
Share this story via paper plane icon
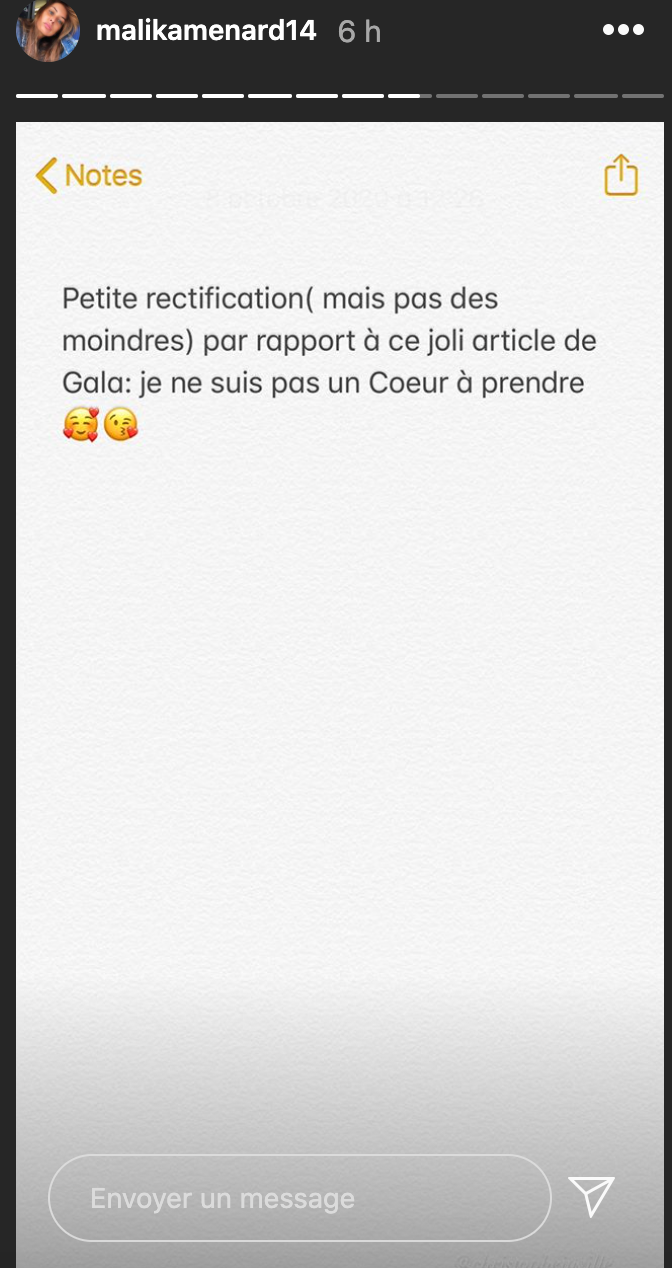[x=591, y=1197]
